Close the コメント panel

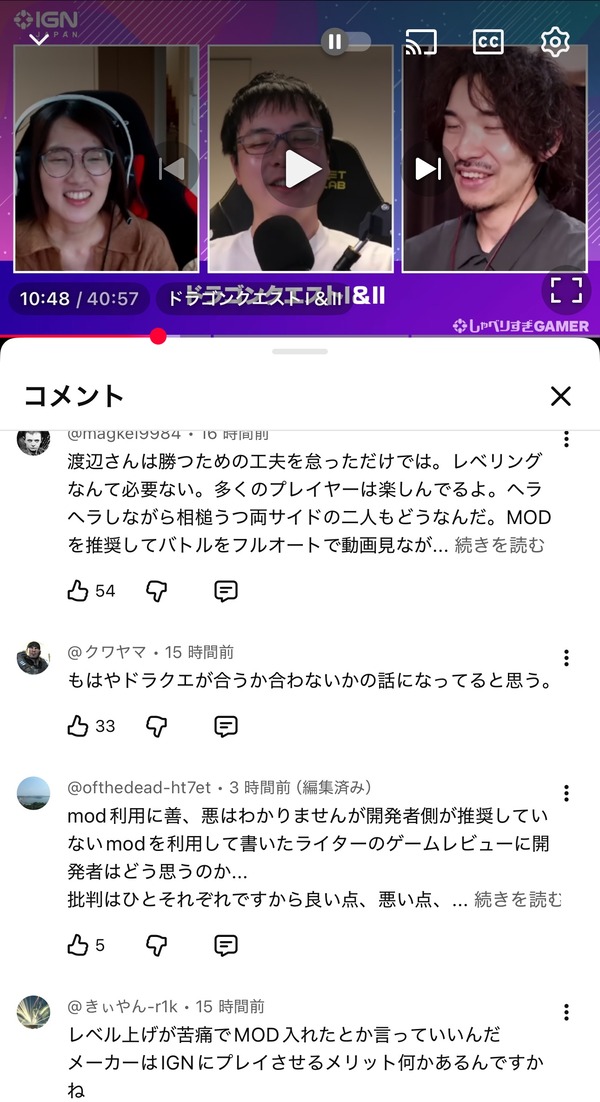pos(561,396)
